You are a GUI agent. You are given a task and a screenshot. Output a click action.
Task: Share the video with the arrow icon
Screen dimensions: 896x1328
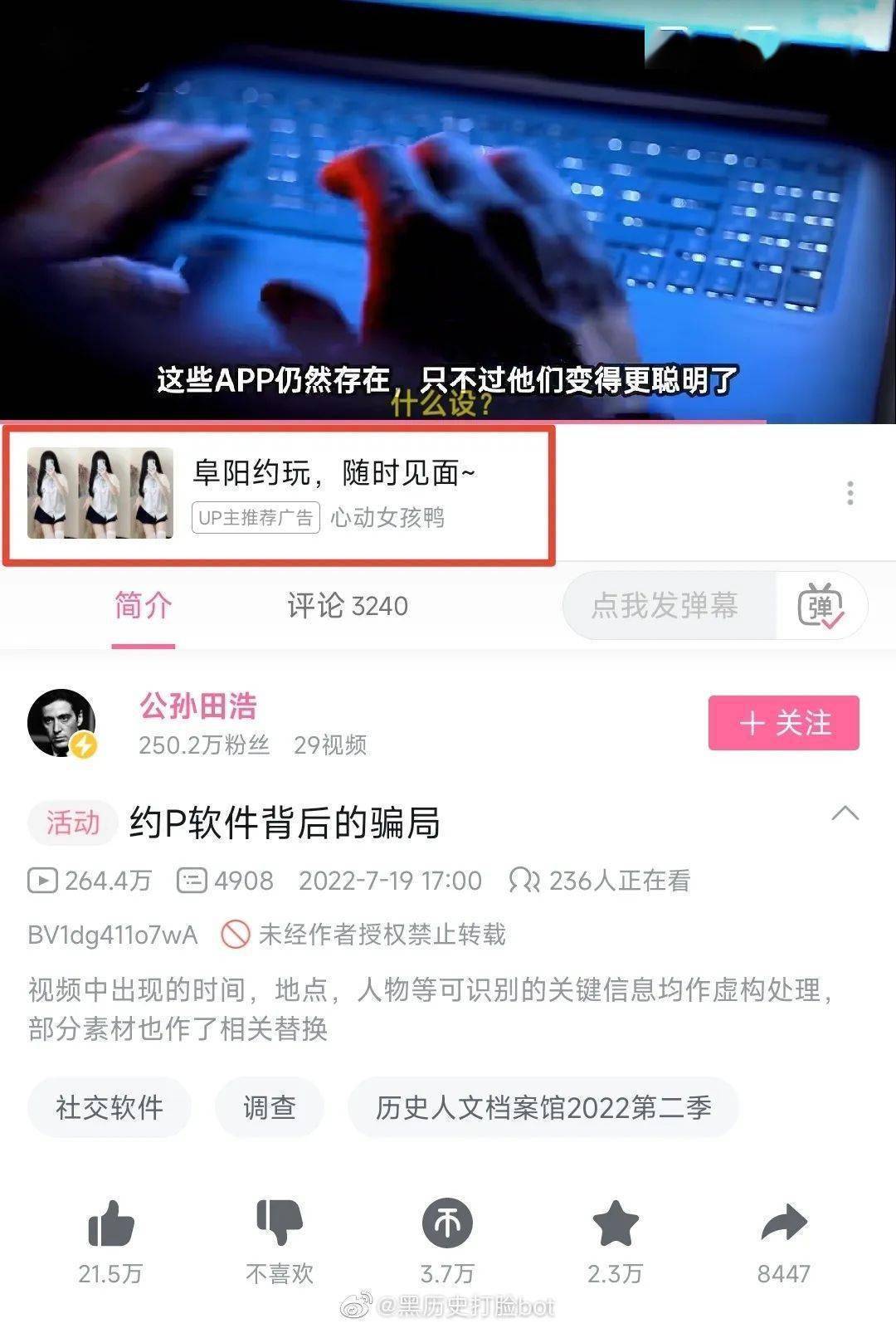click(783, 1223)
